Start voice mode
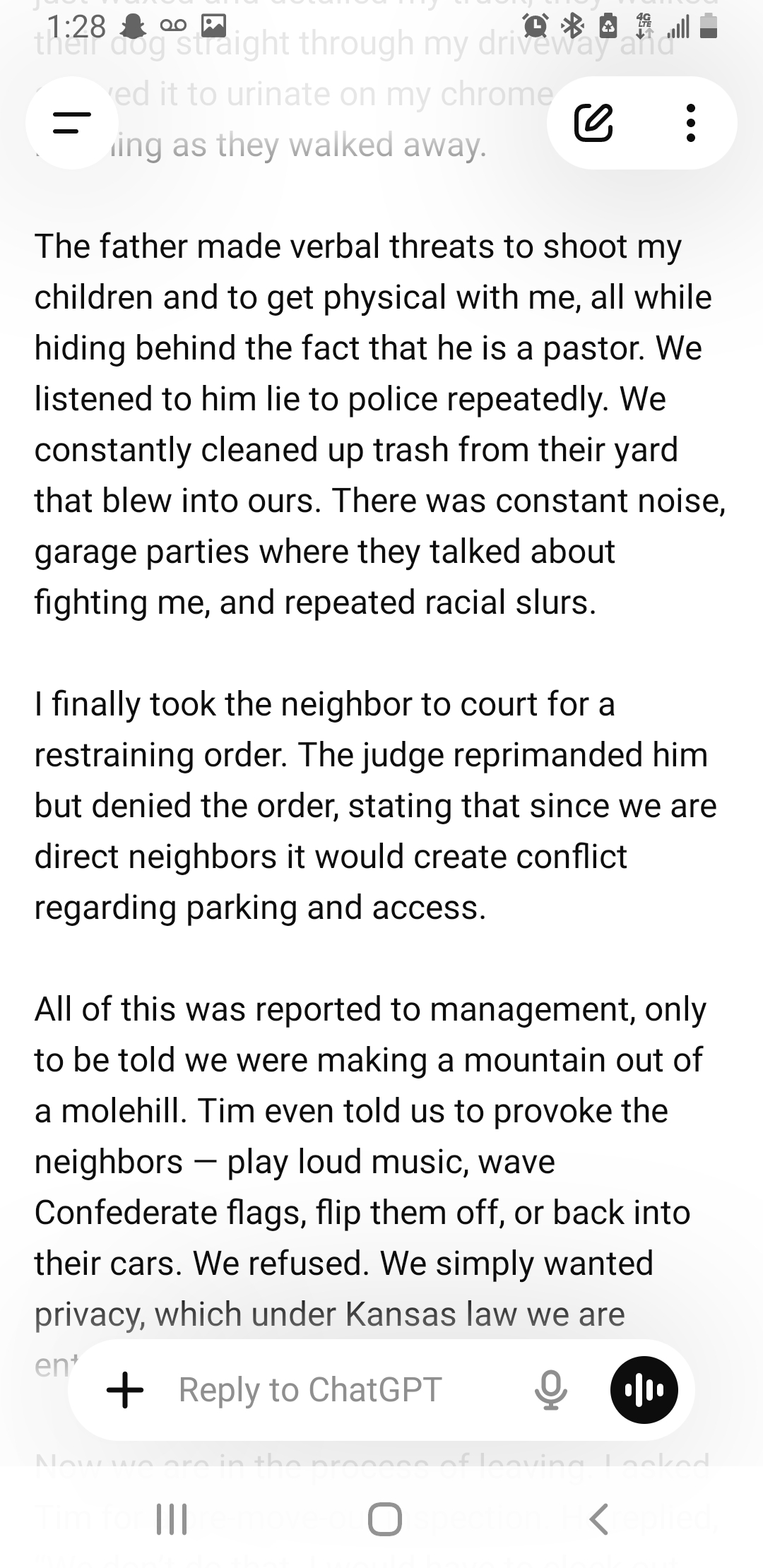 click(x=644, y=1390)
